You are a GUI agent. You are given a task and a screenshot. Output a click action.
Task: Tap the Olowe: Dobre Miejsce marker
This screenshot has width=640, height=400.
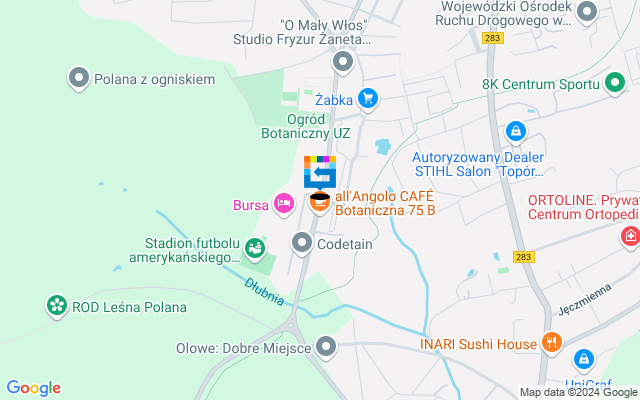pyautogui.click(x=326, y=347)
